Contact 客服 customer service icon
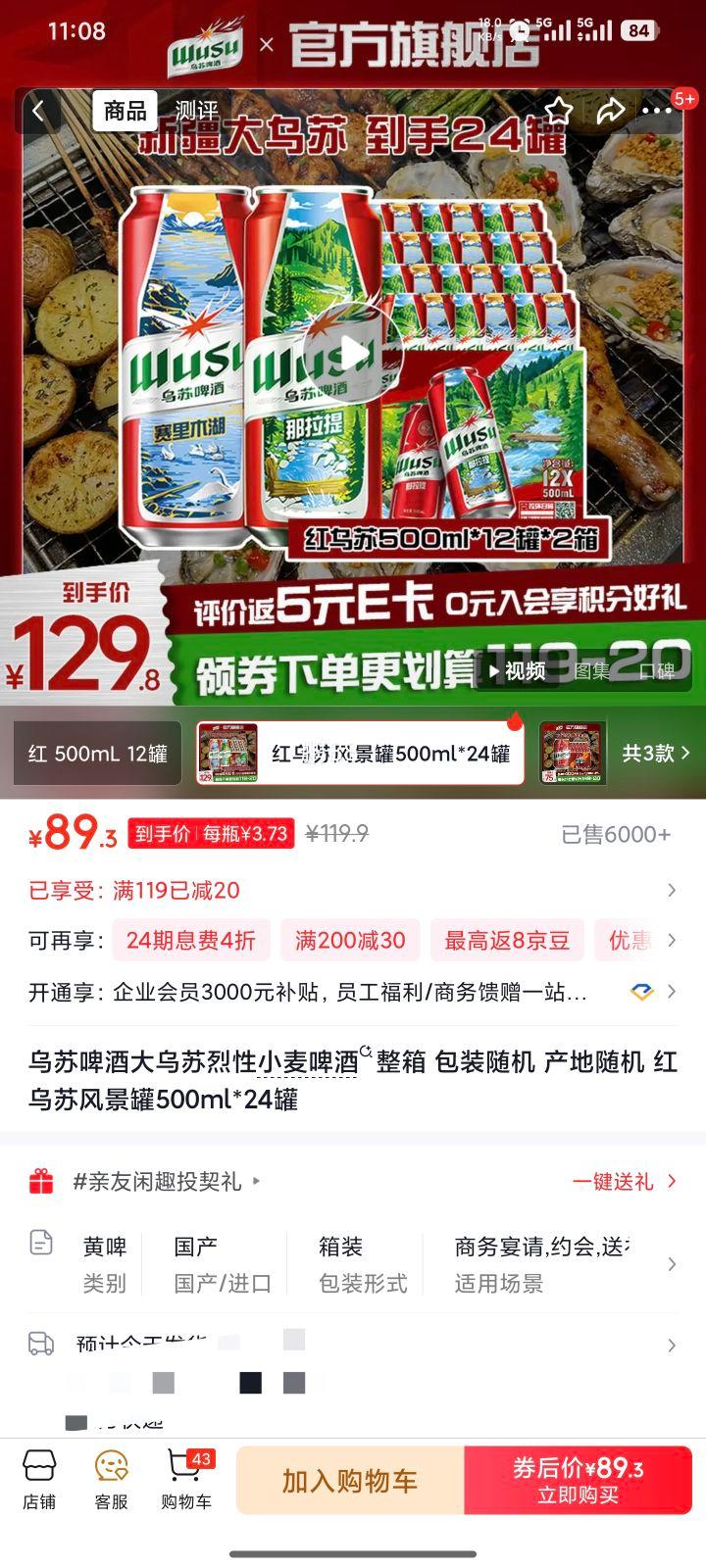706x1568 pixels. (110, 1480)
